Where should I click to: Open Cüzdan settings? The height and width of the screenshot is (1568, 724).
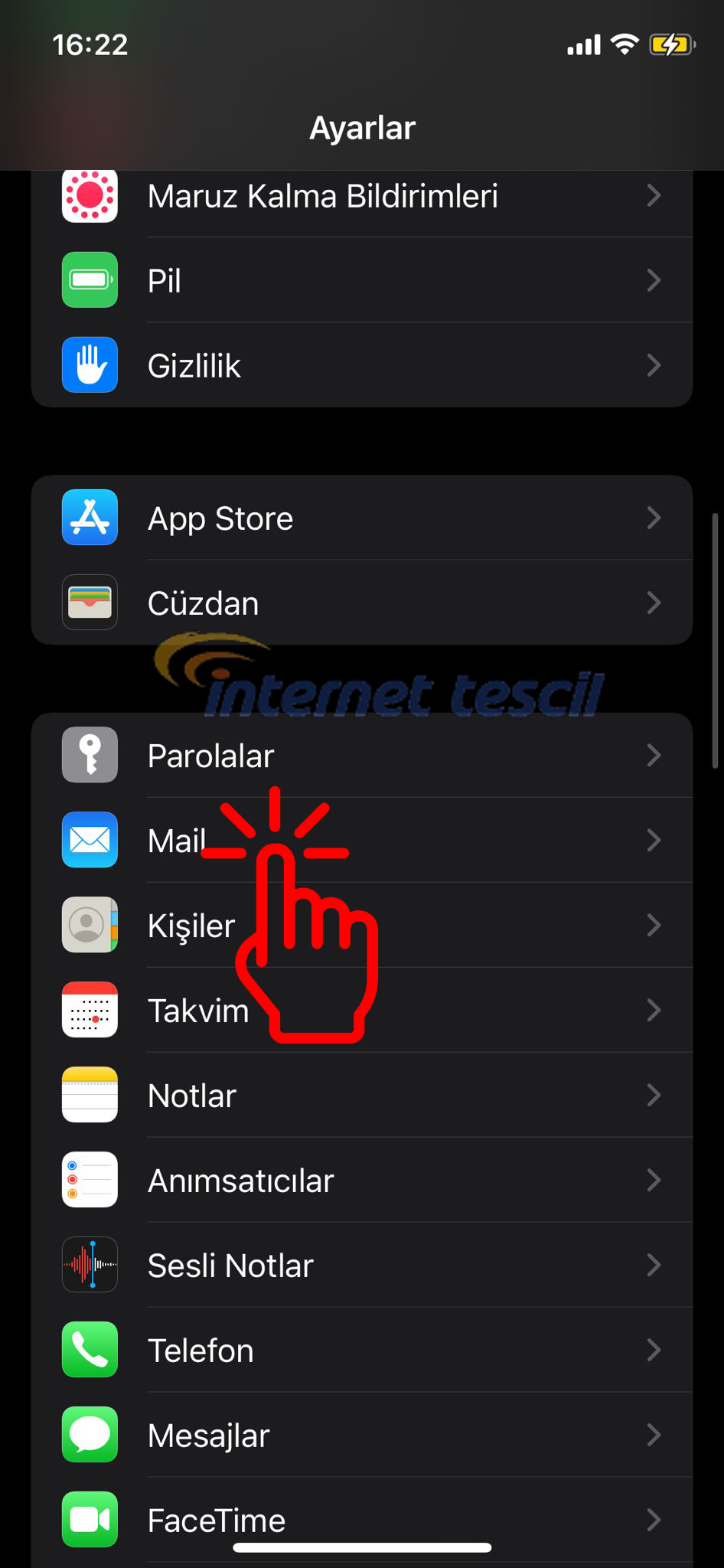tap(361, 603)
